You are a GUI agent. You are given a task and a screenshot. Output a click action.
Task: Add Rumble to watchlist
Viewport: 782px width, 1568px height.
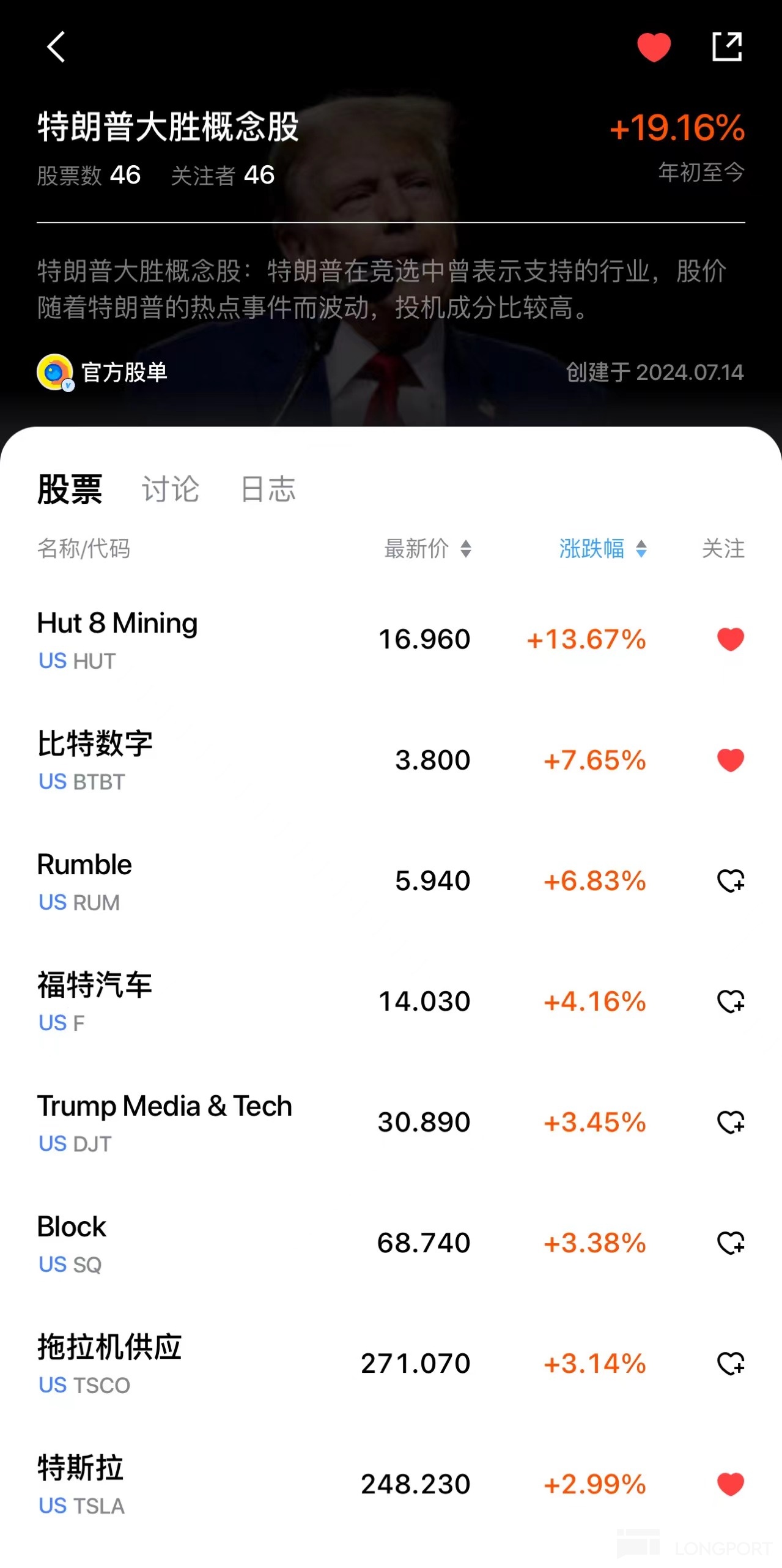pyautogui.click(x=730, y=881)
